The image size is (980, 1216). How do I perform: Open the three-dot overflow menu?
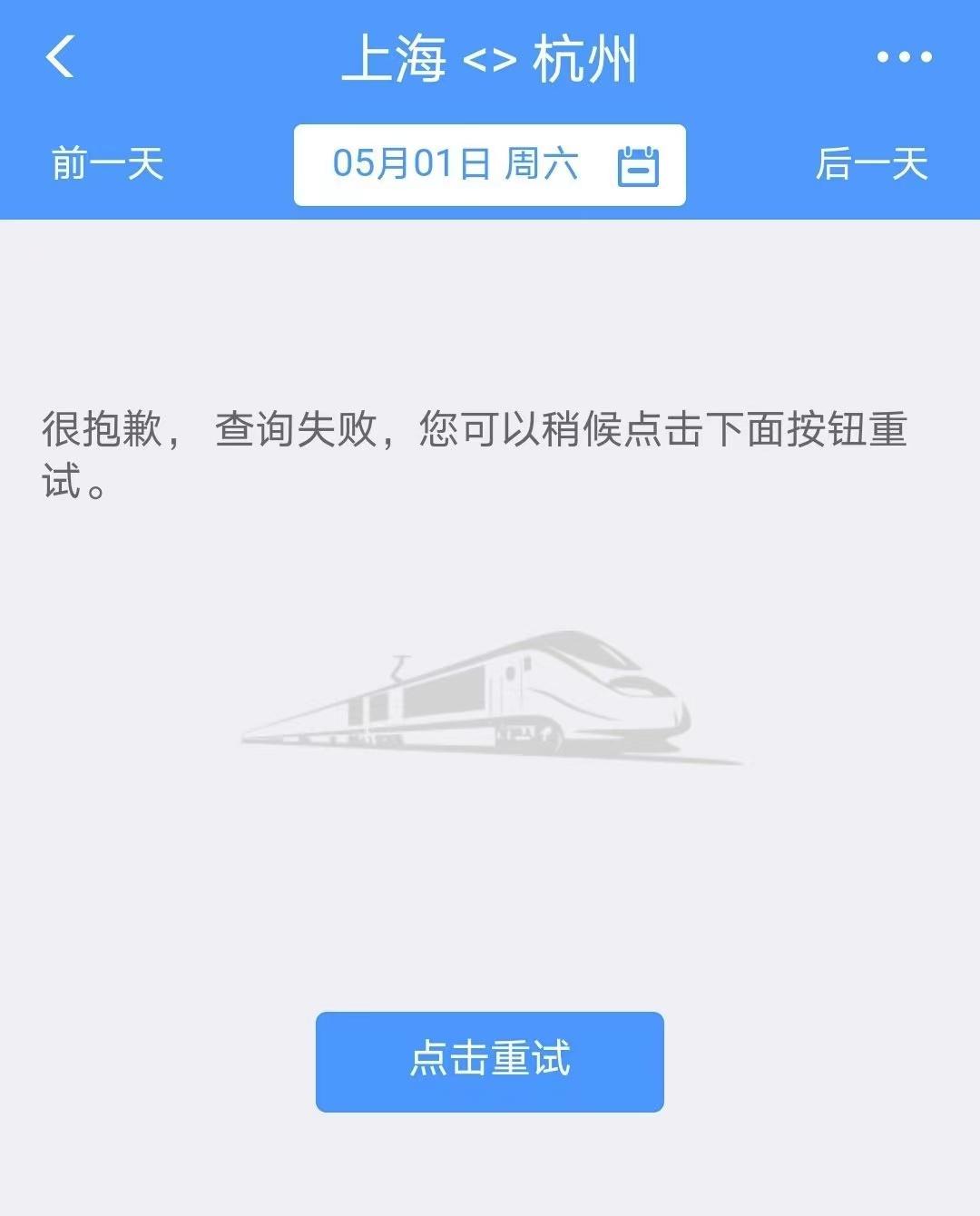(904, 57)
